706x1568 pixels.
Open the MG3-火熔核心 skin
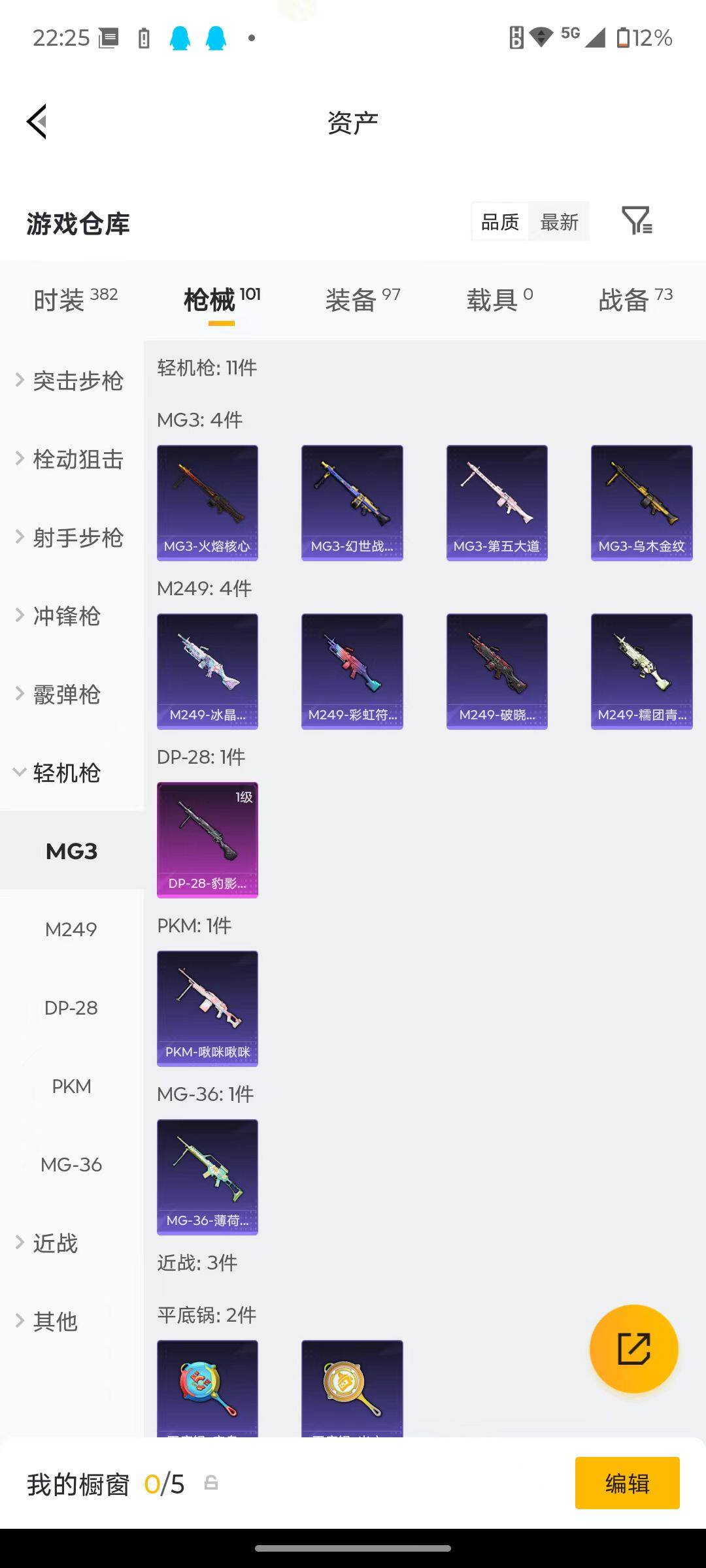[207, 502]
